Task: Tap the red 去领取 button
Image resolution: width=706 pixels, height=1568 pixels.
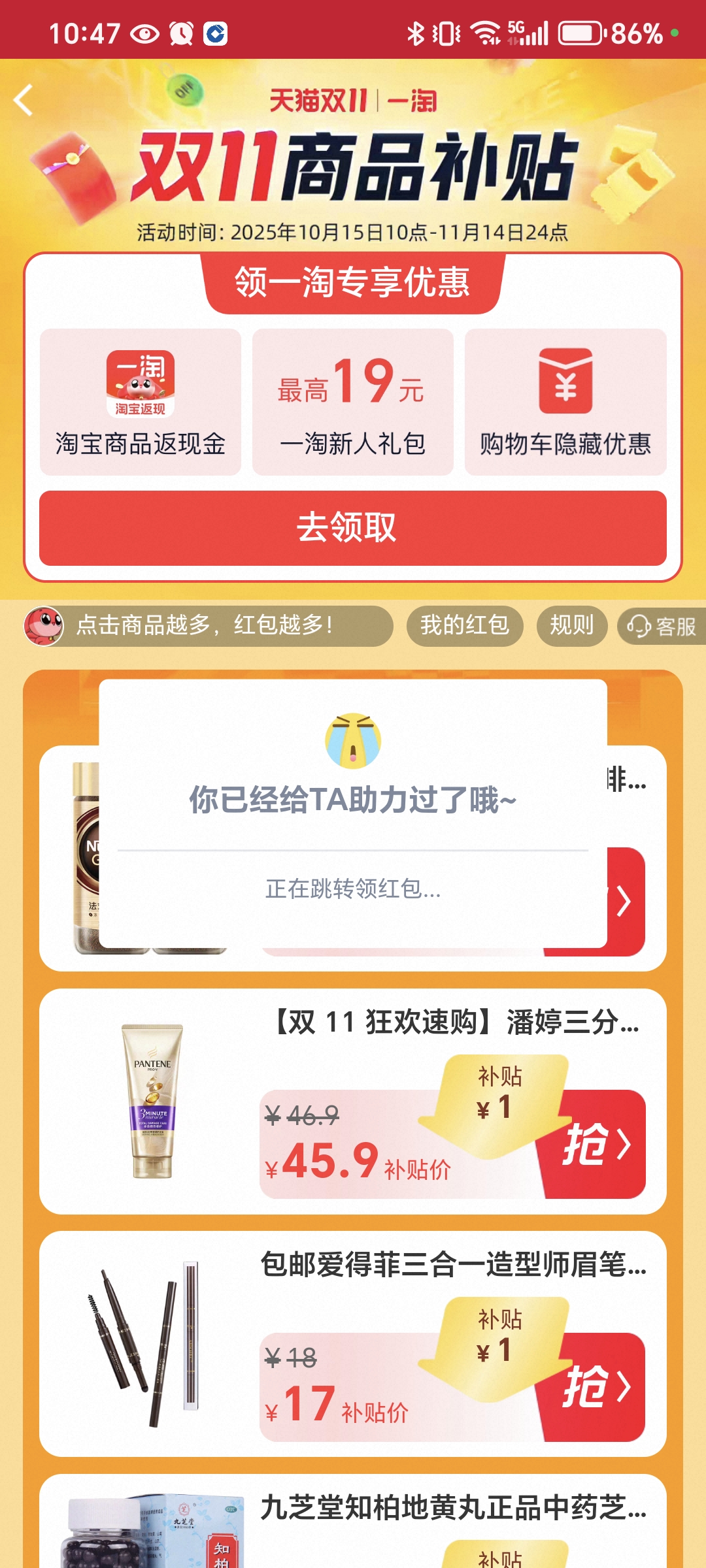Action: (x=353, y=528)
